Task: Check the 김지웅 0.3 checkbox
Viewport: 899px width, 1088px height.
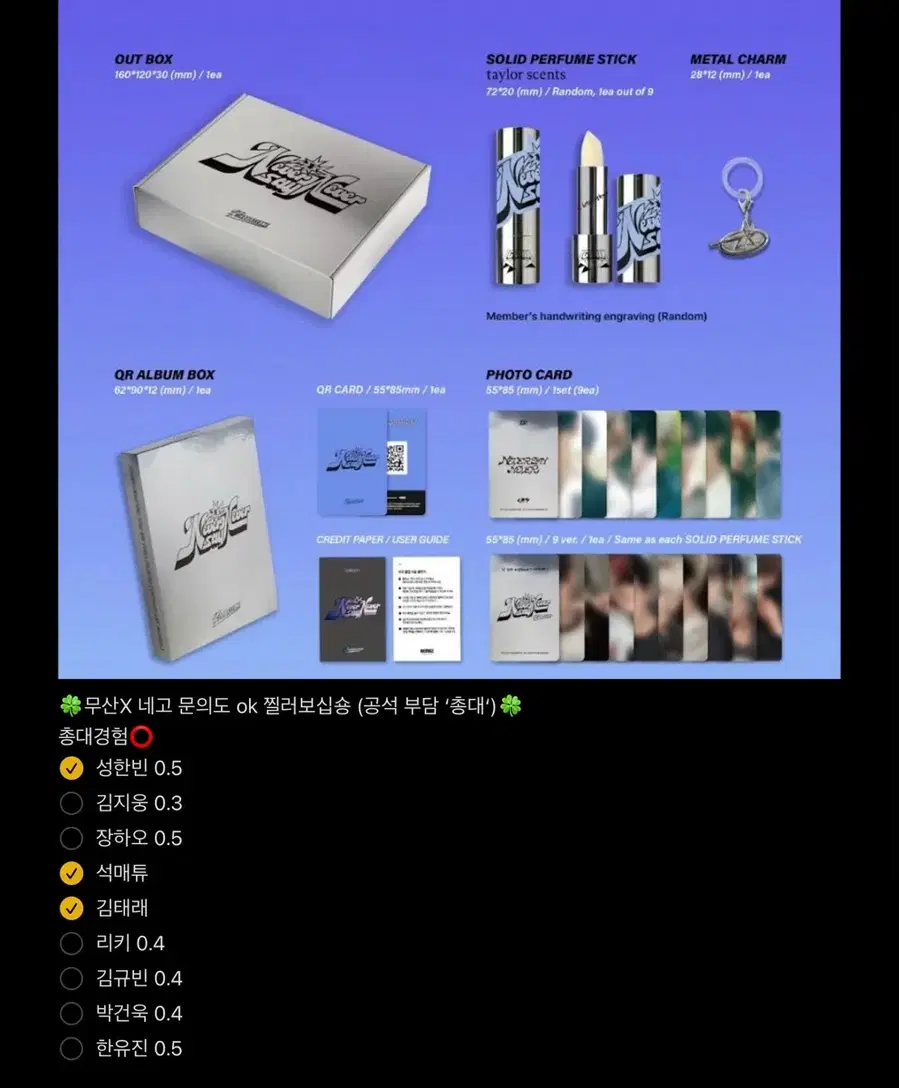Action: (x=71, y=803)
